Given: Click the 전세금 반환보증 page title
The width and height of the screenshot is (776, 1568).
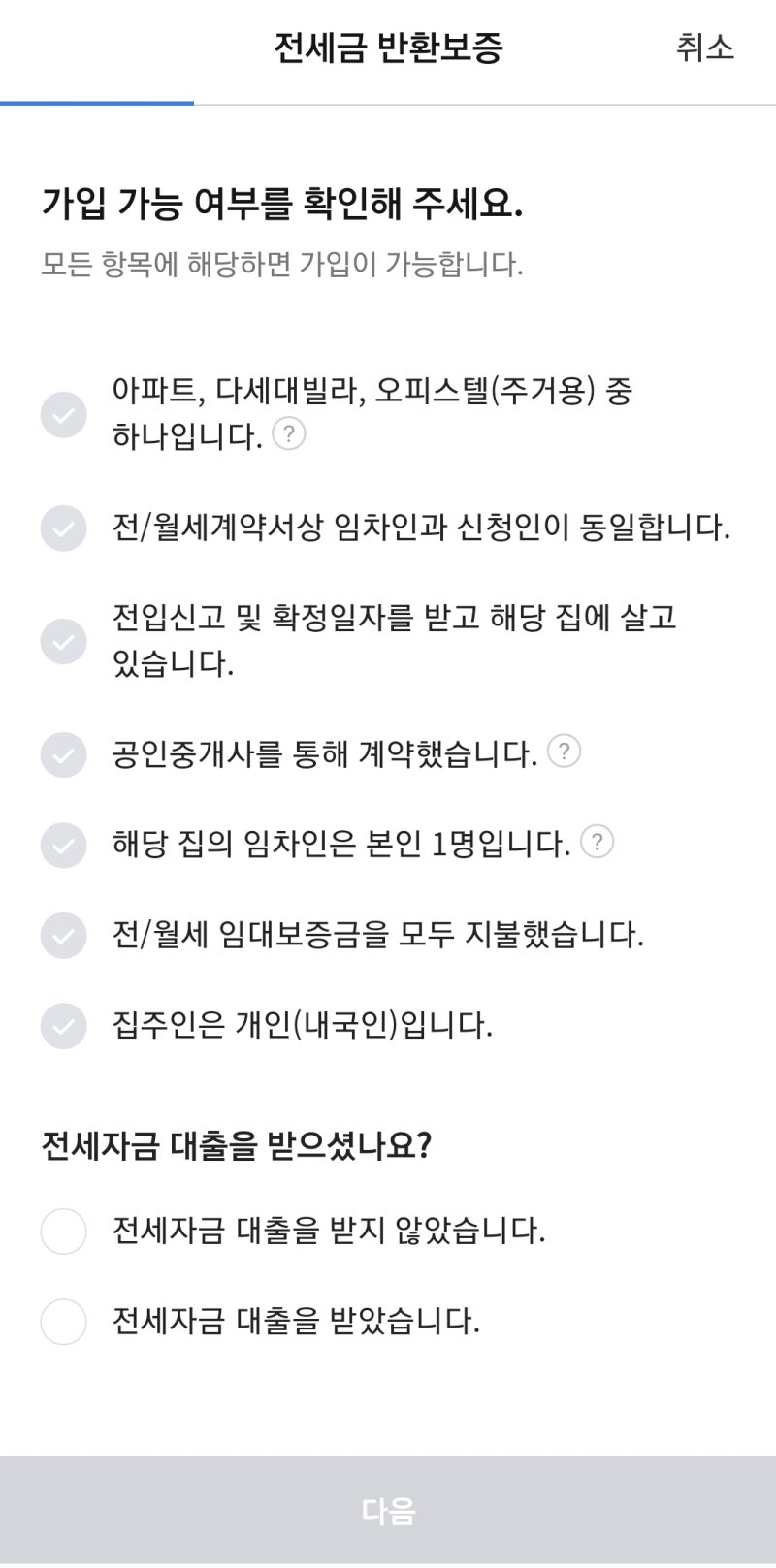Looking at the screenshot, I should tap(388, 47).
